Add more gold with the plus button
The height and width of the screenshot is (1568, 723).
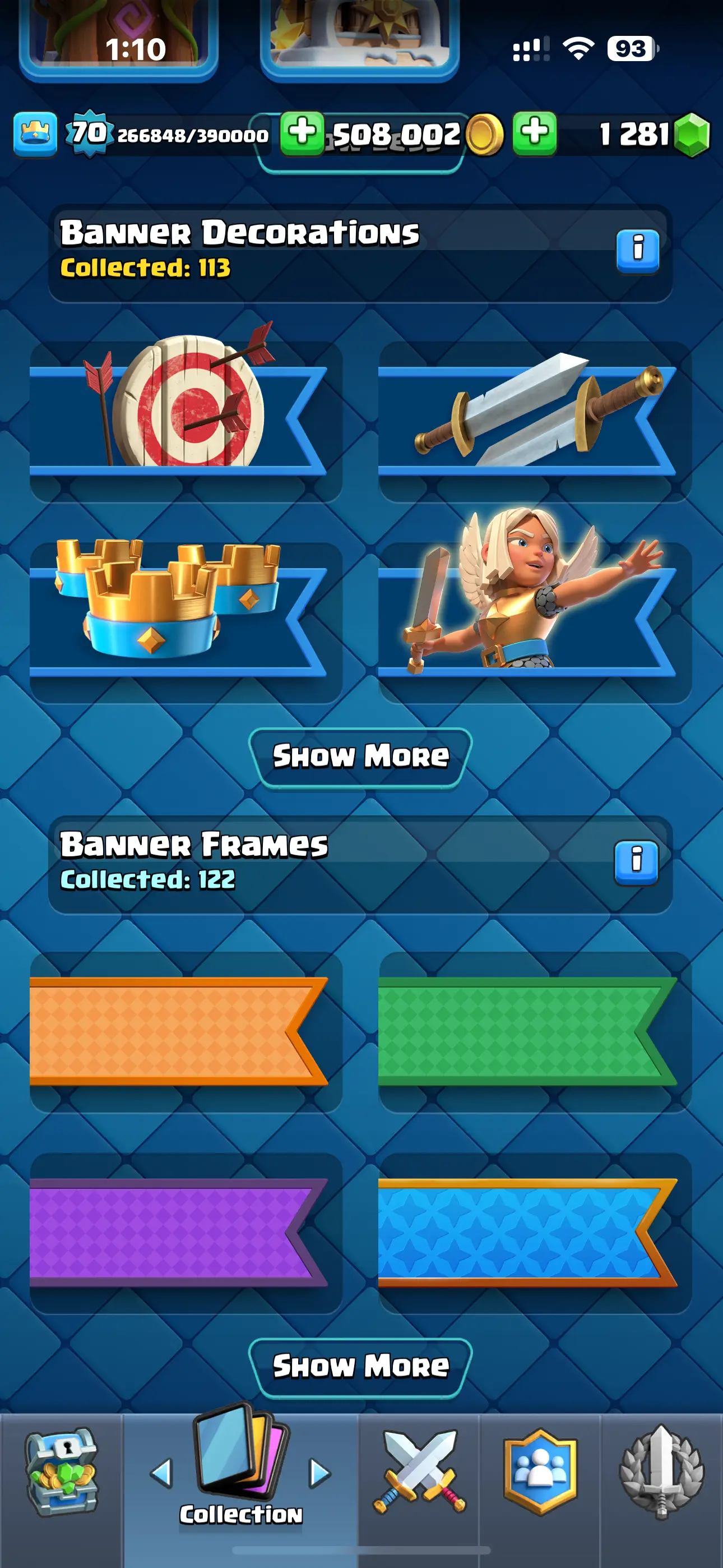coord(302,133)
